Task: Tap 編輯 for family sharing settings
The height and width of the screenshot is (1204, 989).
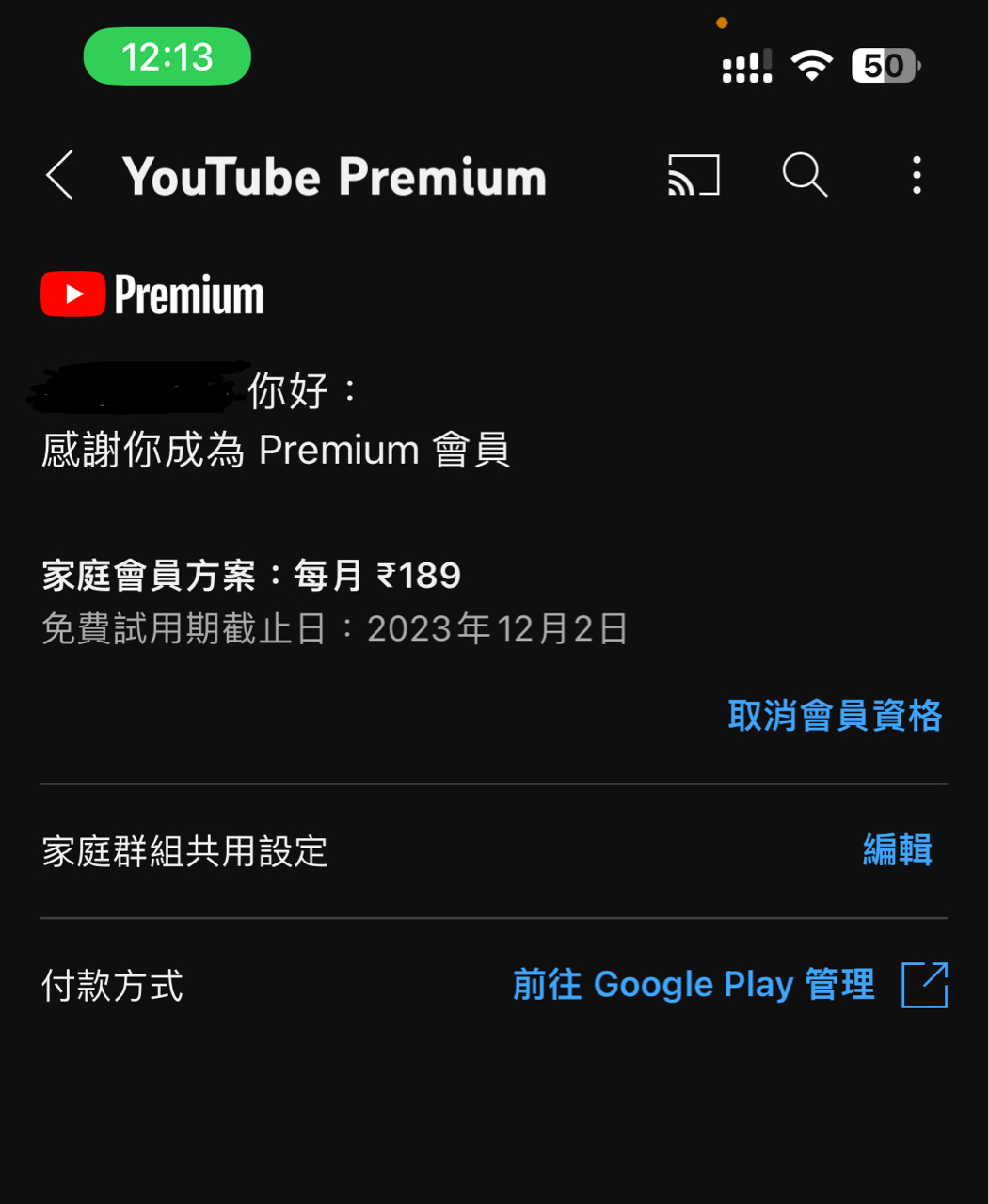Action: click(x=897, y=850)
